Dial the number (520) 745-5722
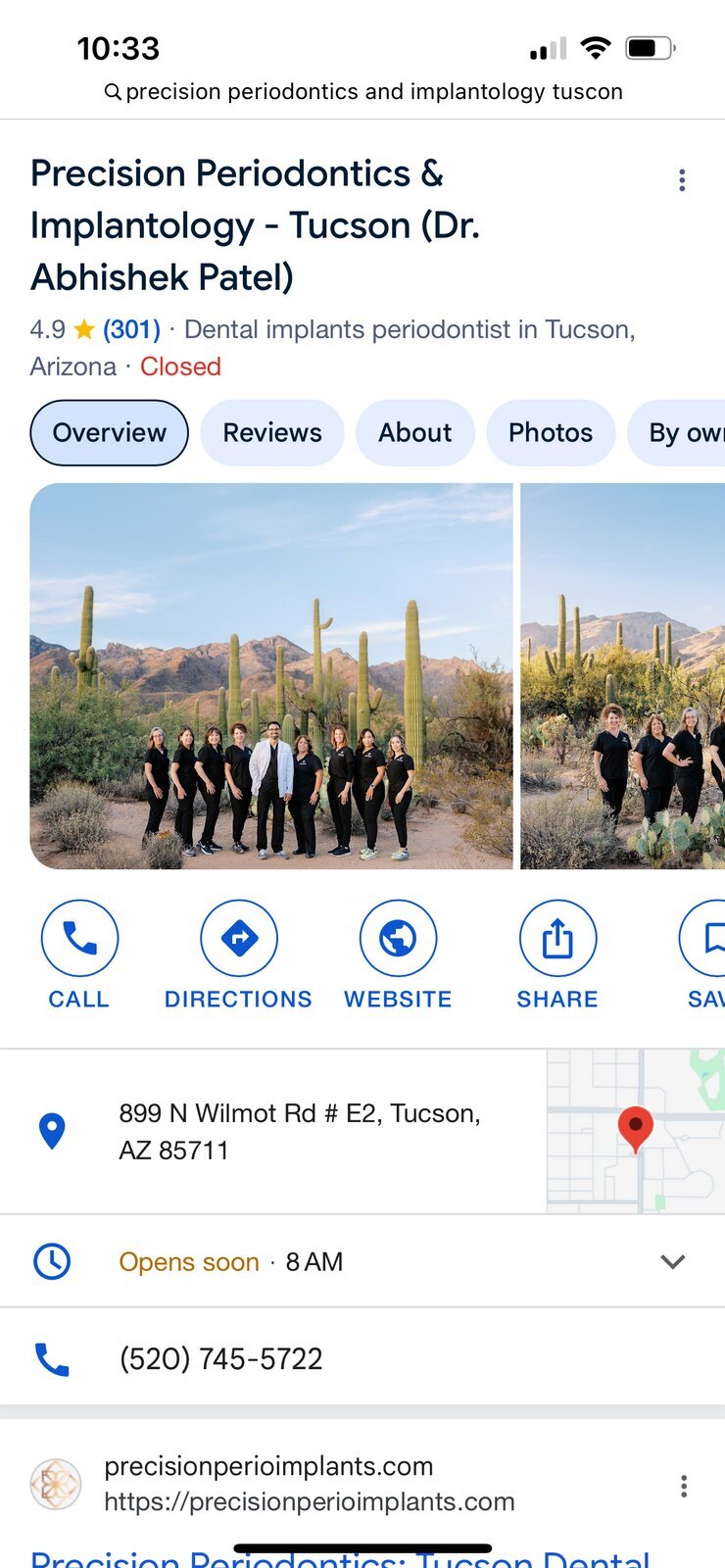The height and width of the screenshot is (1568, 725). (x=220, y=1359)
